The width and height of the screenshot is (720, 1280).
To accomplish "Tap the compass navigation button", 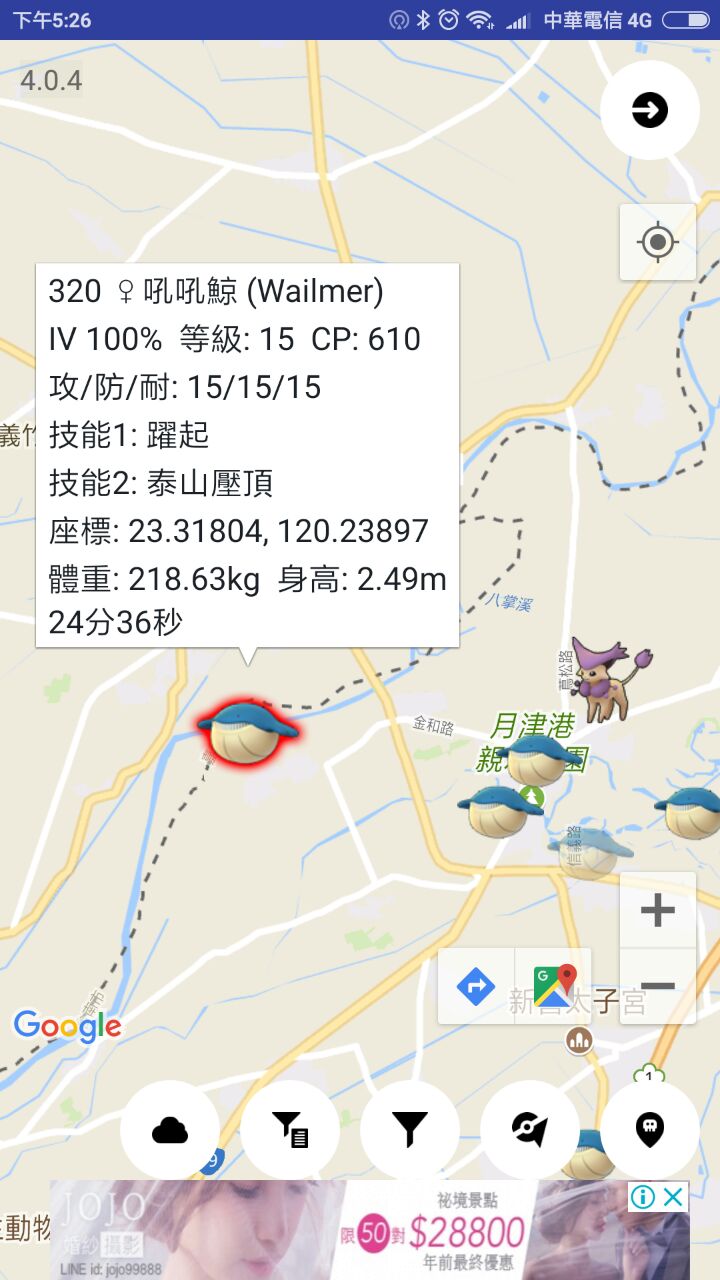I will [530, 1130].
